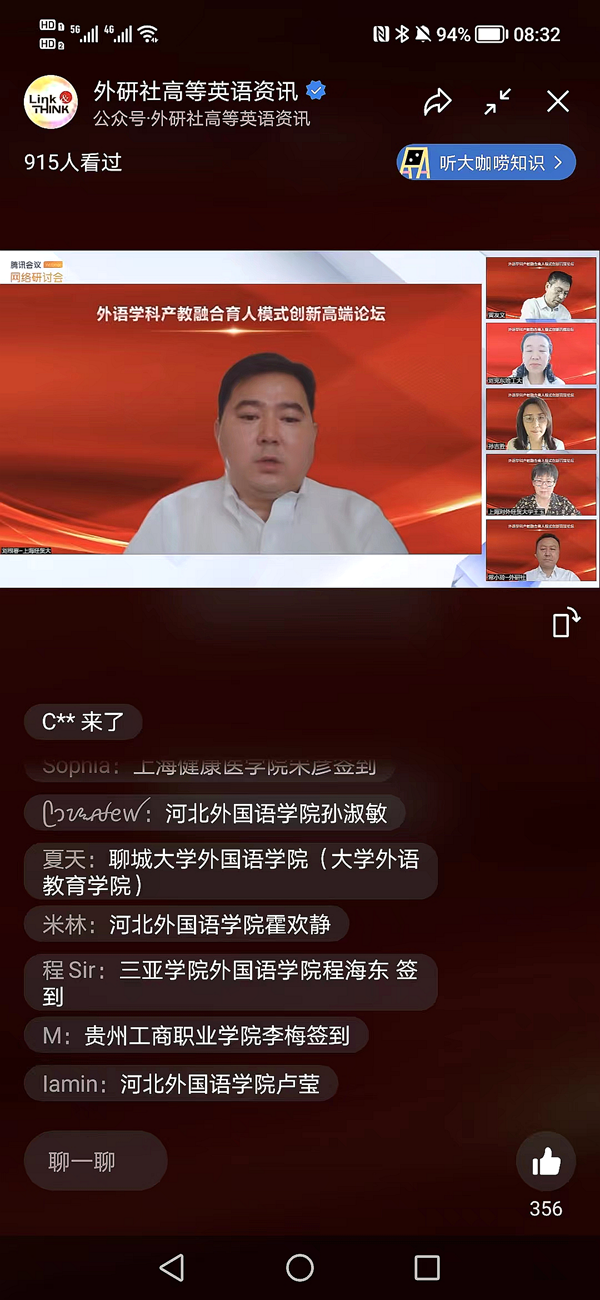The height and width of the screenshot is (1300, 600).
Task: Open the 听大咖唠知识 banner
Action: point(487,162)
